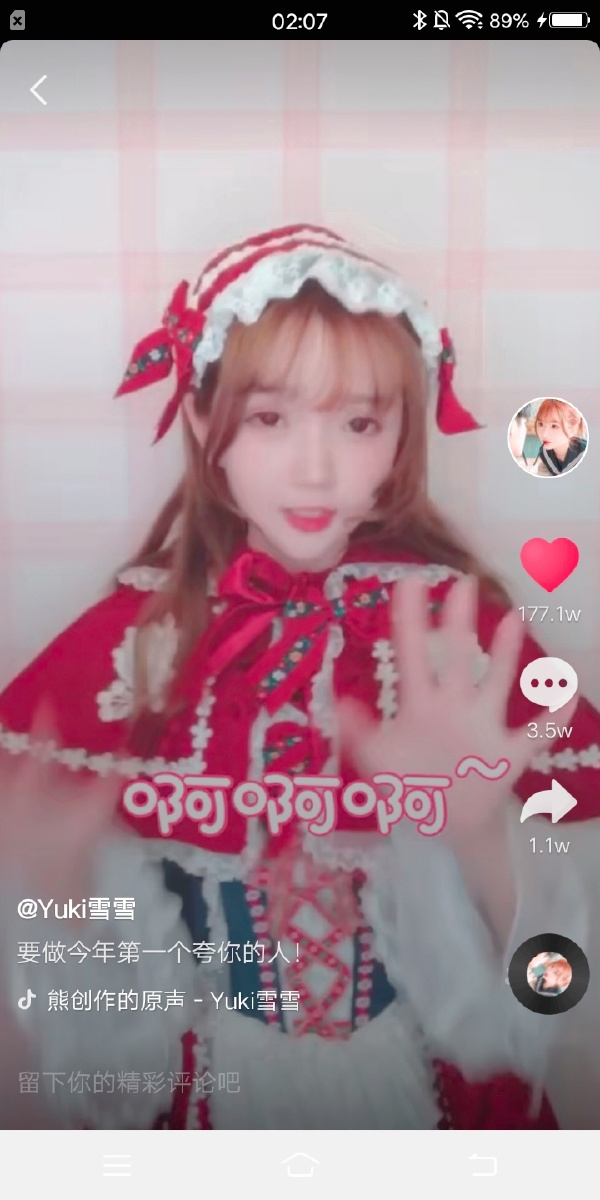Open the spinning music disc
Screen dimensions: 600x1200
click(548, 974)
